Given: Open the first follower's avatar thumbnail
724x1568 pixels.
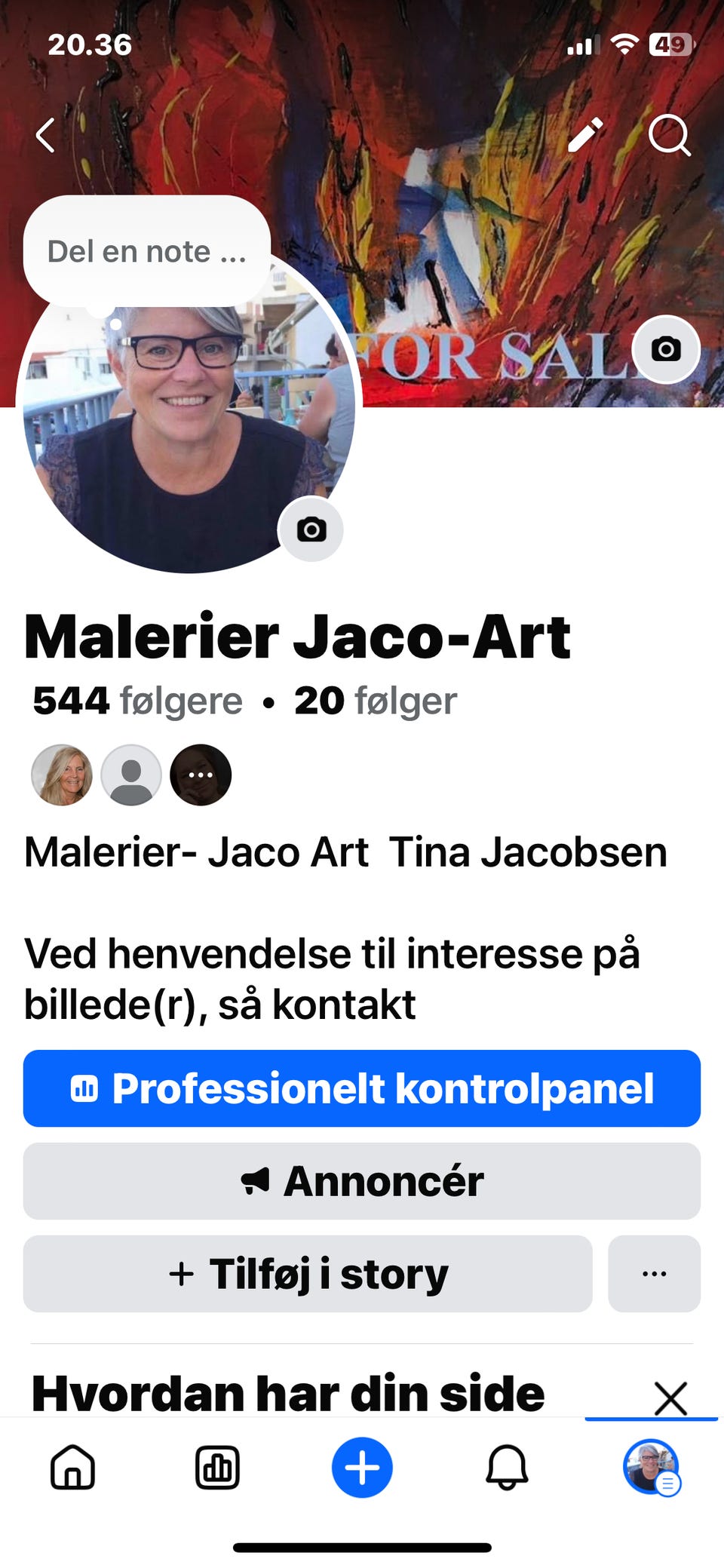Looking at the screenshot, I should [63, 775].
